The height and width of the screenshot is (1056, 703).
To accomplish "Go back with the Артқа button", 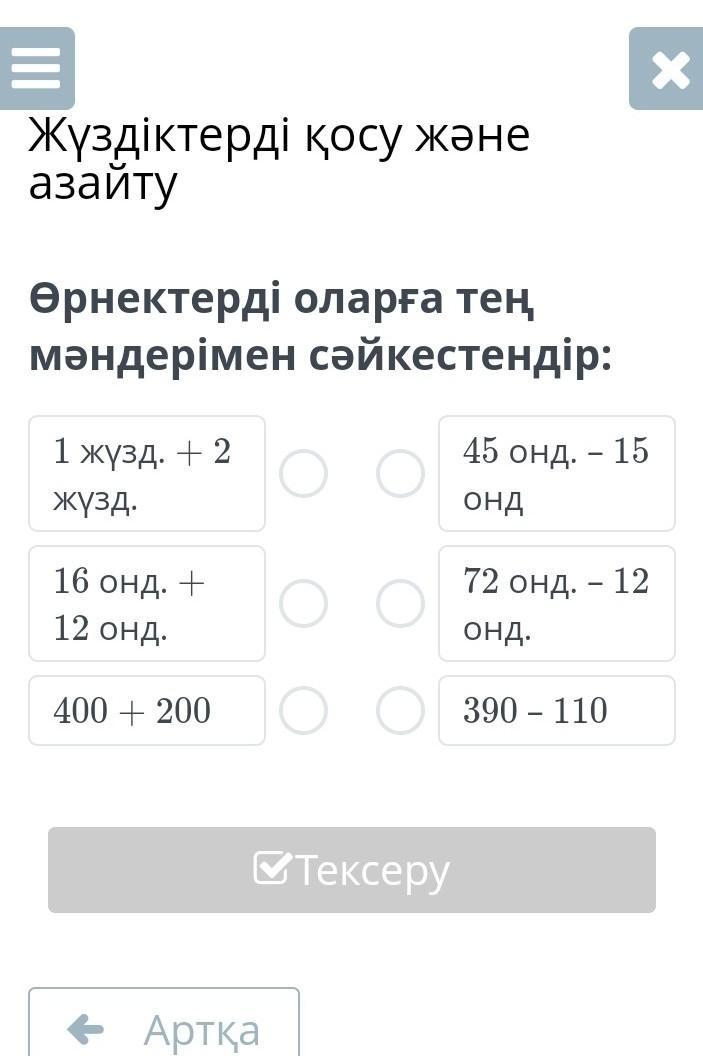I will 164,1022.
